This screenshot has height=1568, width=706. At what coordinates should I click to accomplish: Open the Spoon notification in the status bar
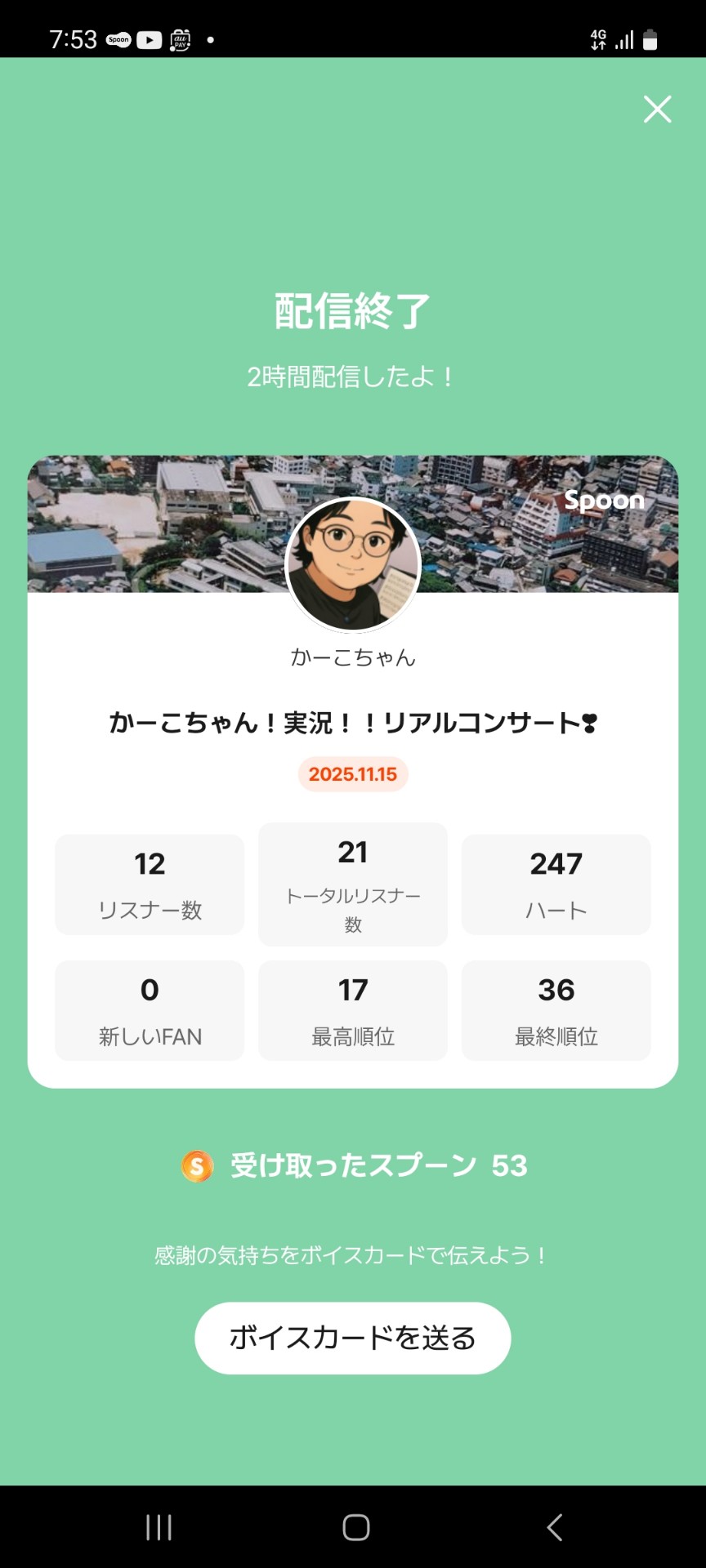click(117, 40)
